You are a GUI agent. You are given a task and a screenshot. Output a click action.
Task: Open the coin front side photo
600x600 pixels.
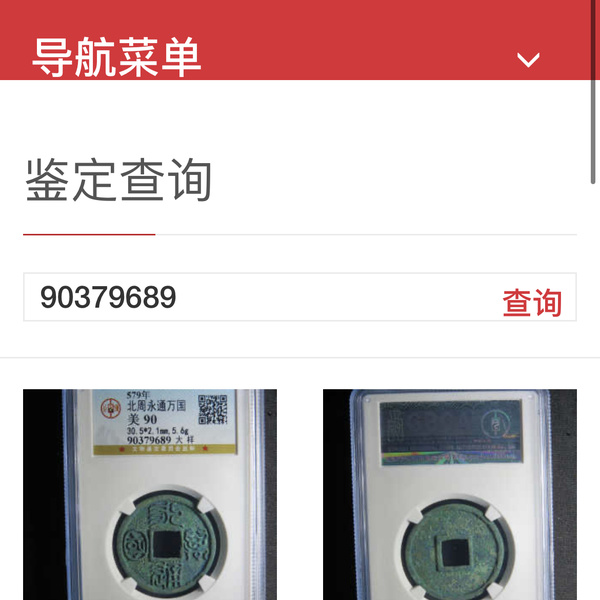pyautogui.click(x=150, y=495)
